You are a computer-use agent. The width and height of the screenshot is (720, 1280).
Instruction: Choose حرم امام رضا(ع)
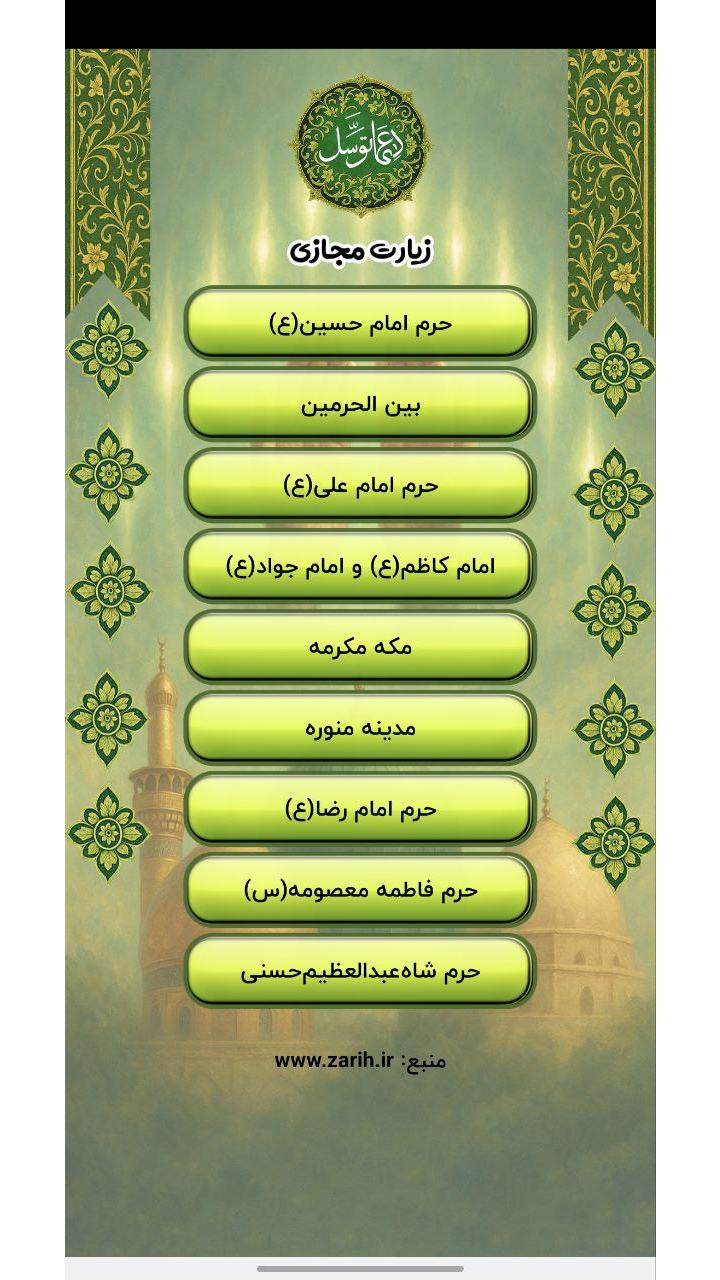point(360,809)
